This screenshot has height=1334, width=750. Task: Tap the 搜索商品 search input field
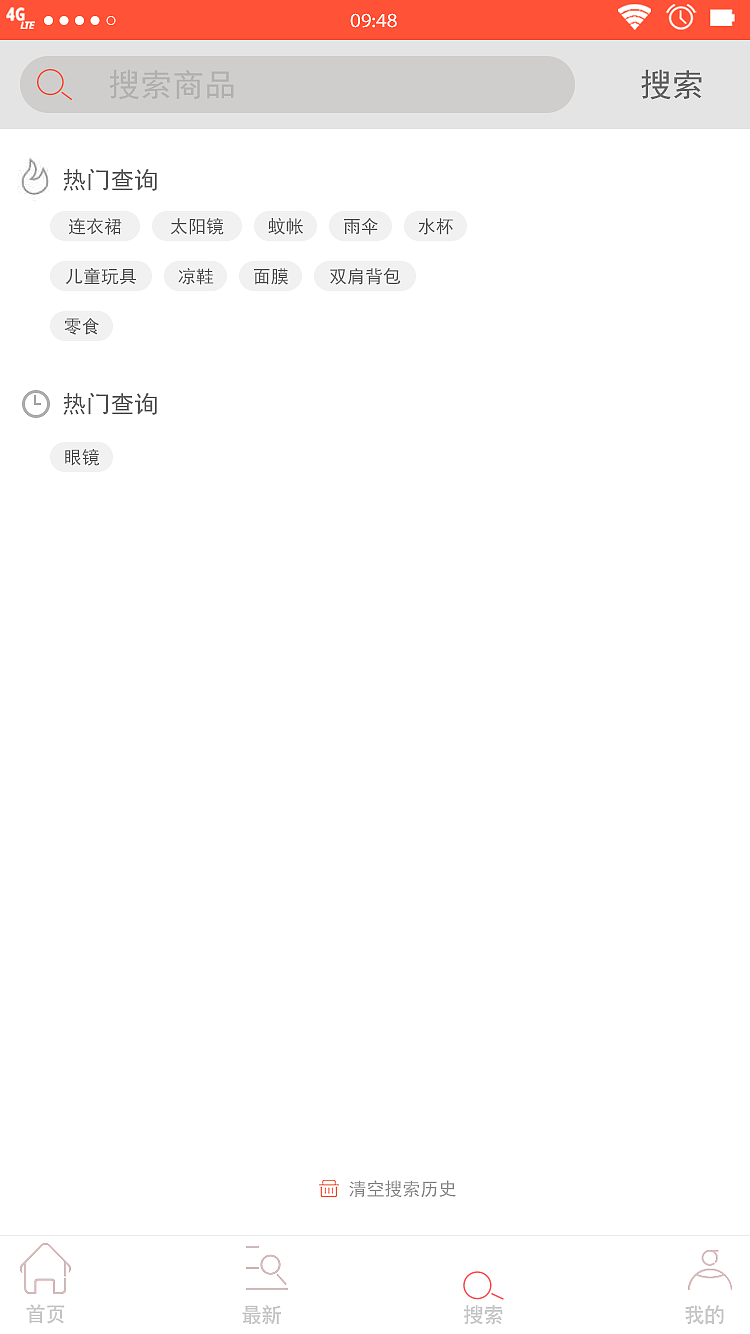coord(297,84)
